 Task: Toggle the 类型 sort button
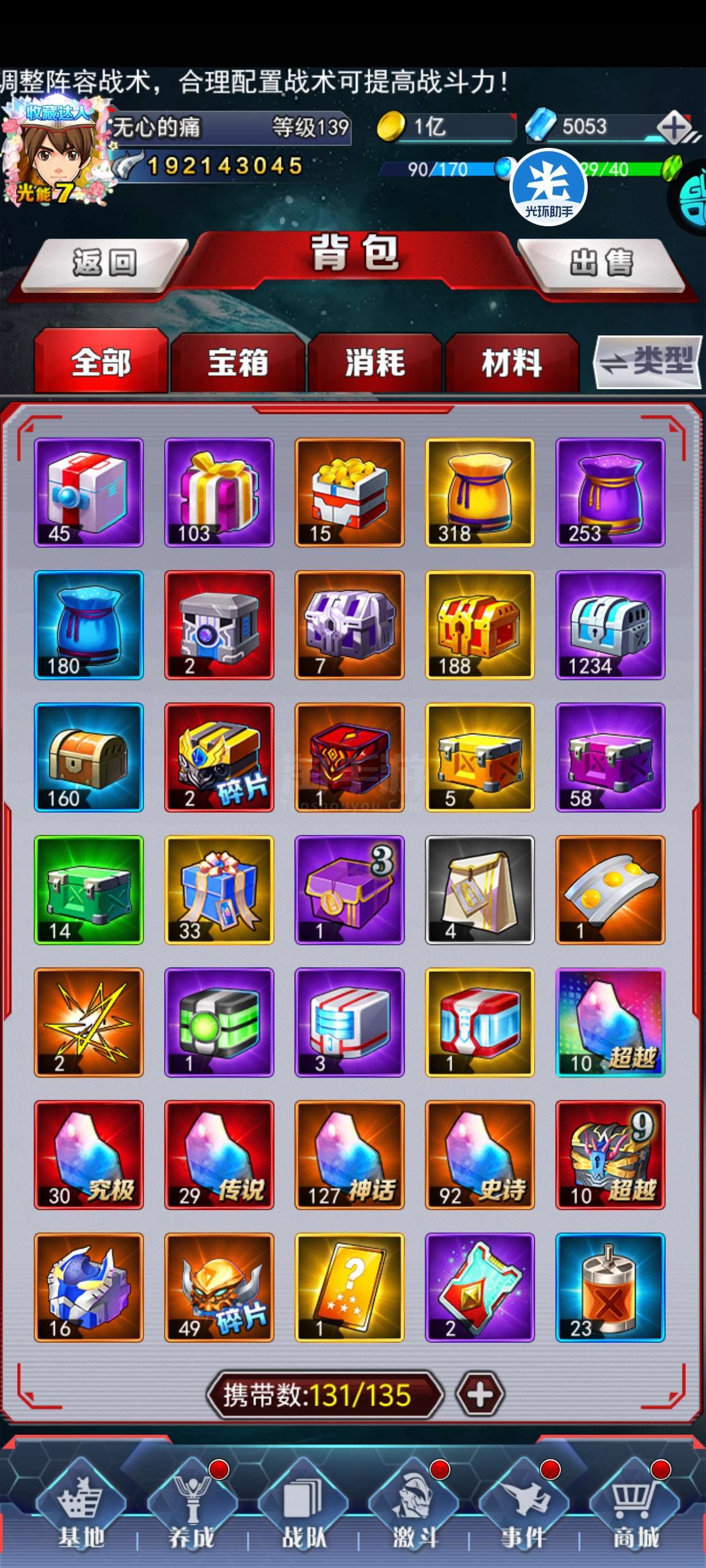(648, 362)
